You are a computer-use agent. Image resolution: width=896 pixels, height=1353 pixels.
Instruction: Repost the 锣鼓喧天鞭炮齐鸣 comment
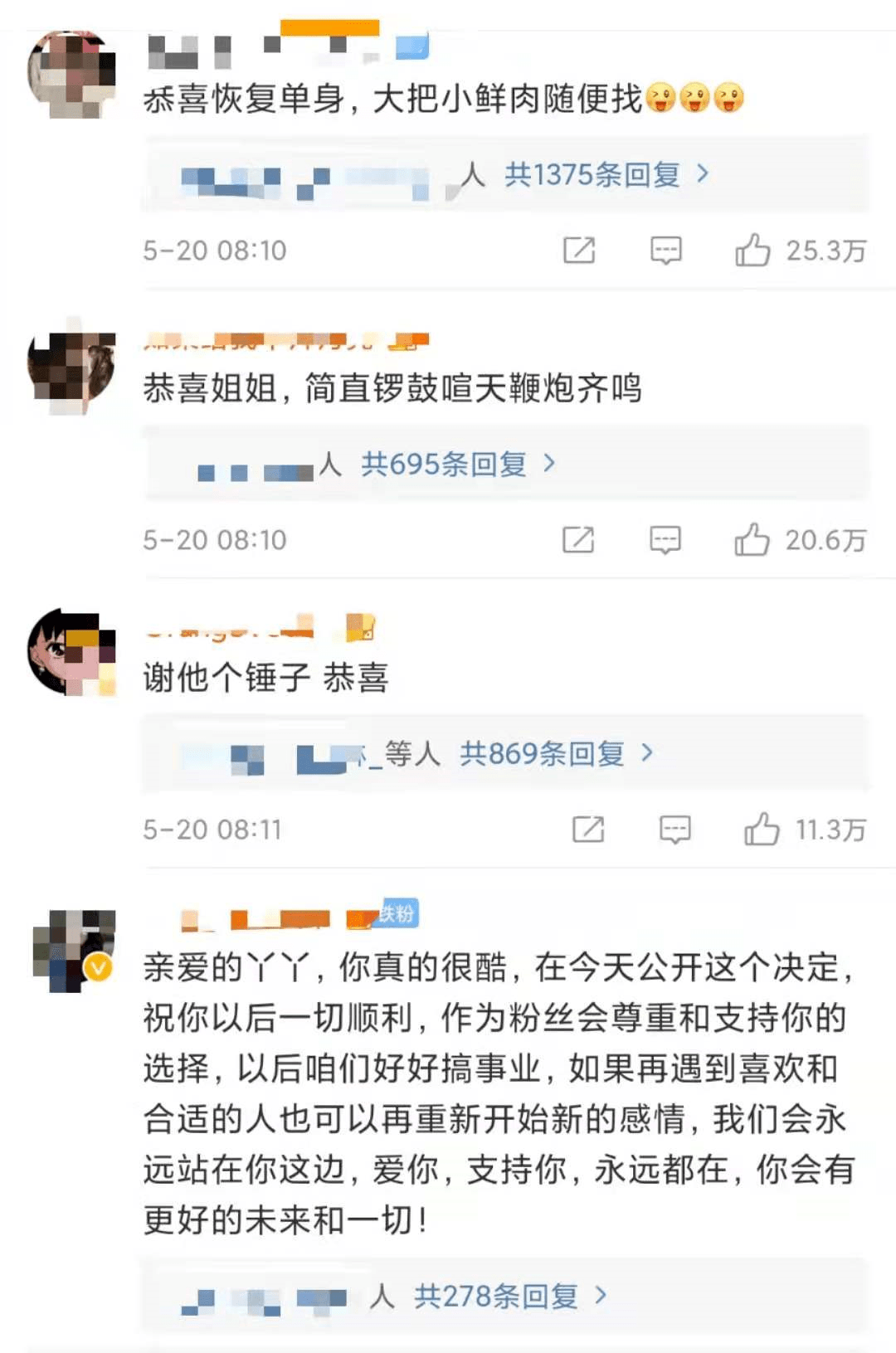(x=578, y=539)
